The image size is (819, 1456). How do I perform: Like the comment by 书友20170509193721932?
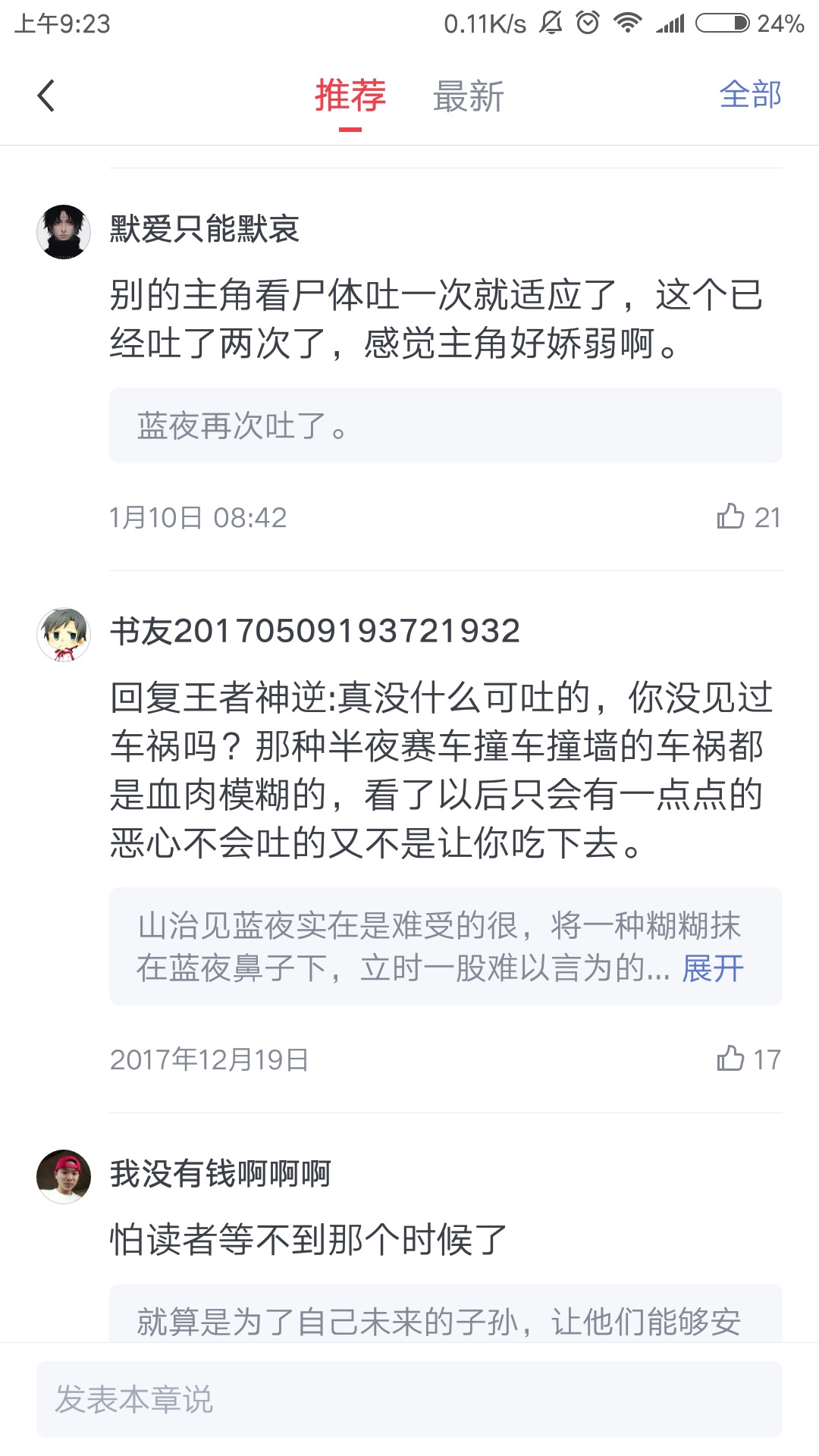click(732, 1059)
